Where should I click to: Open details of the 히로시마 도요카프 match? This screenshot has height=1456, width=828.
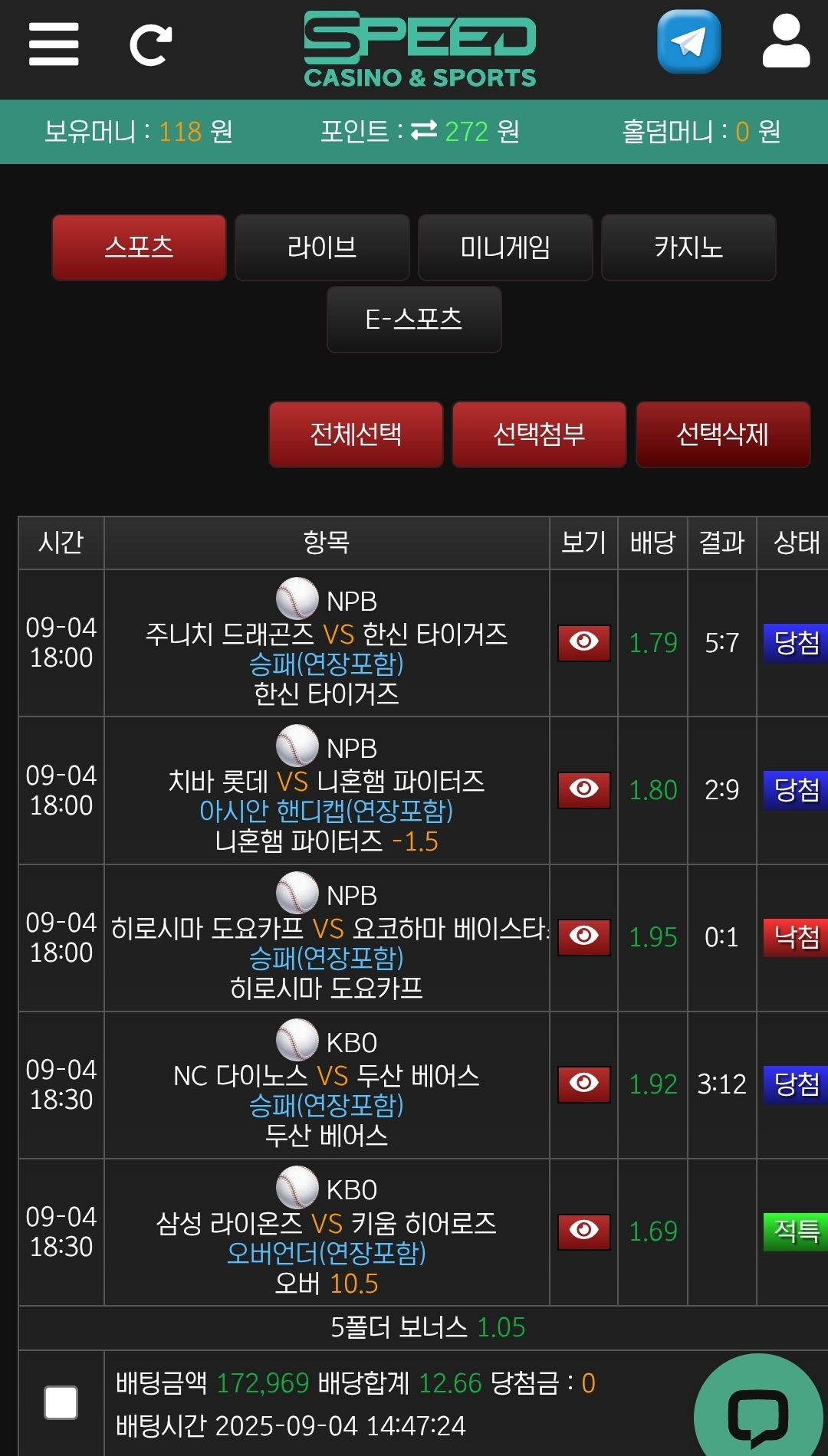[584, 937]
